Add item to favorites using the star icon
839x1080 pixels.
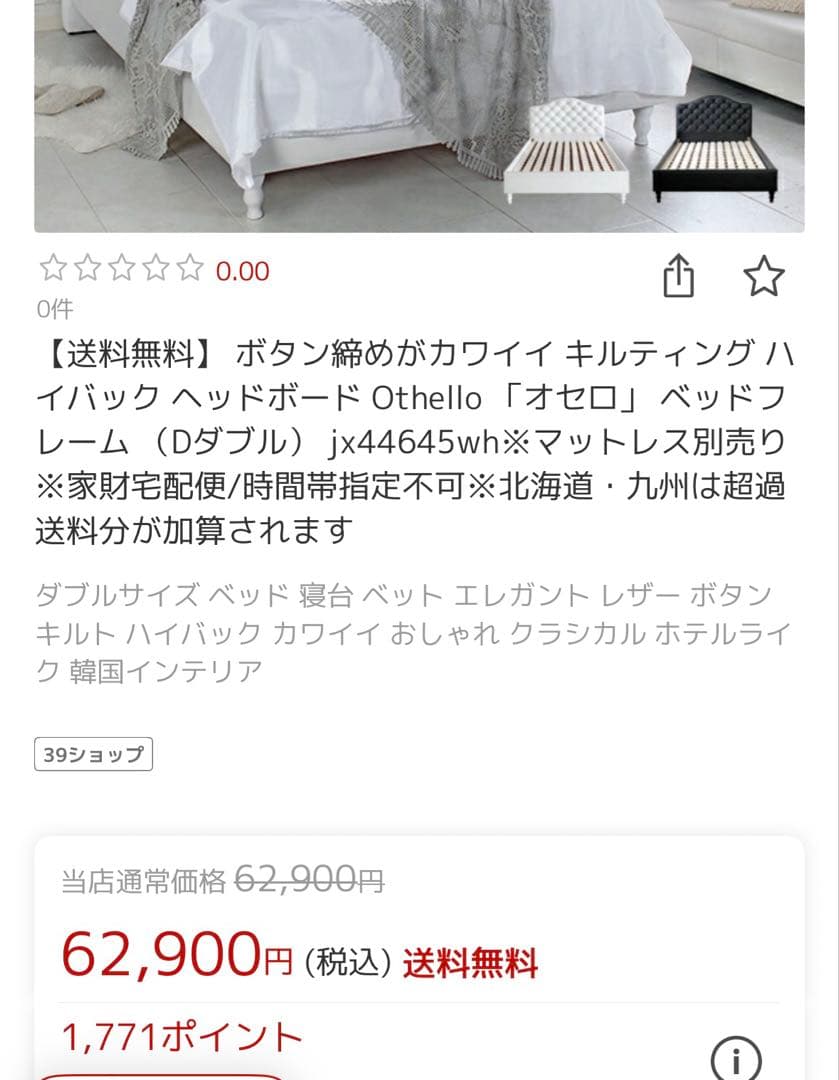coord(765,272)
